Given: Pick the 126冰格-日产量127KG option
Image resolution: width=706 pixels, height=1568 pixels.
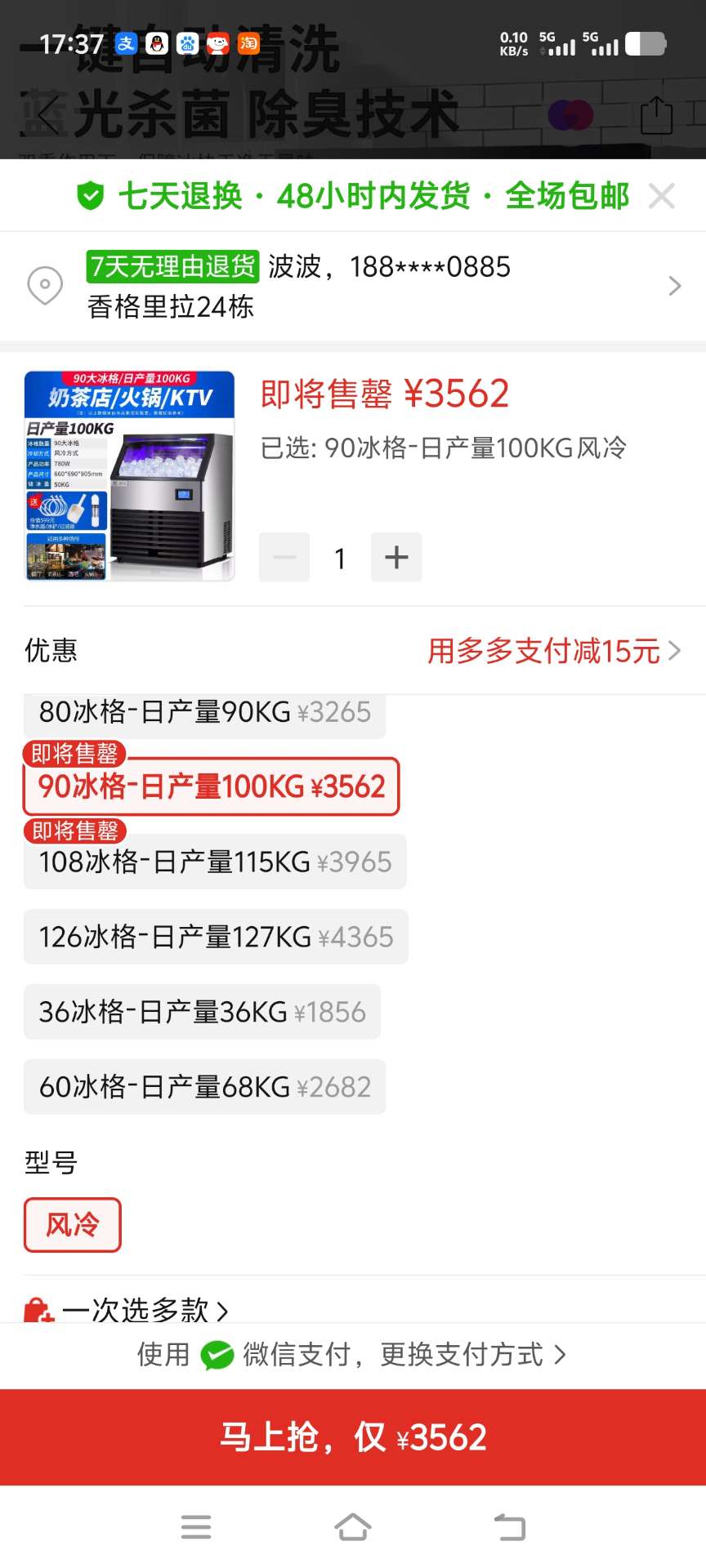Looking at the screenshot, I should 216,937.
